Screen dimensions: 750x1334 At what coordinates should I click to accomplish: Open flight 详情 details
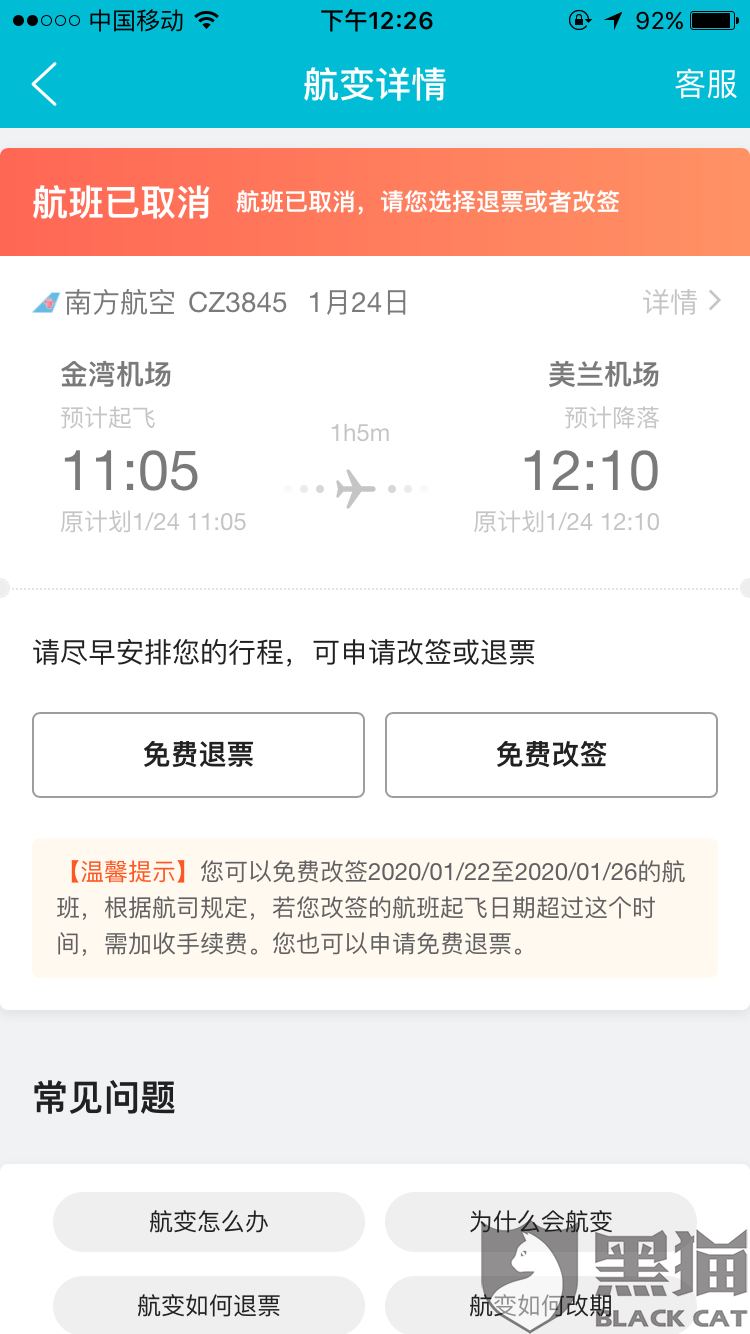682,302
